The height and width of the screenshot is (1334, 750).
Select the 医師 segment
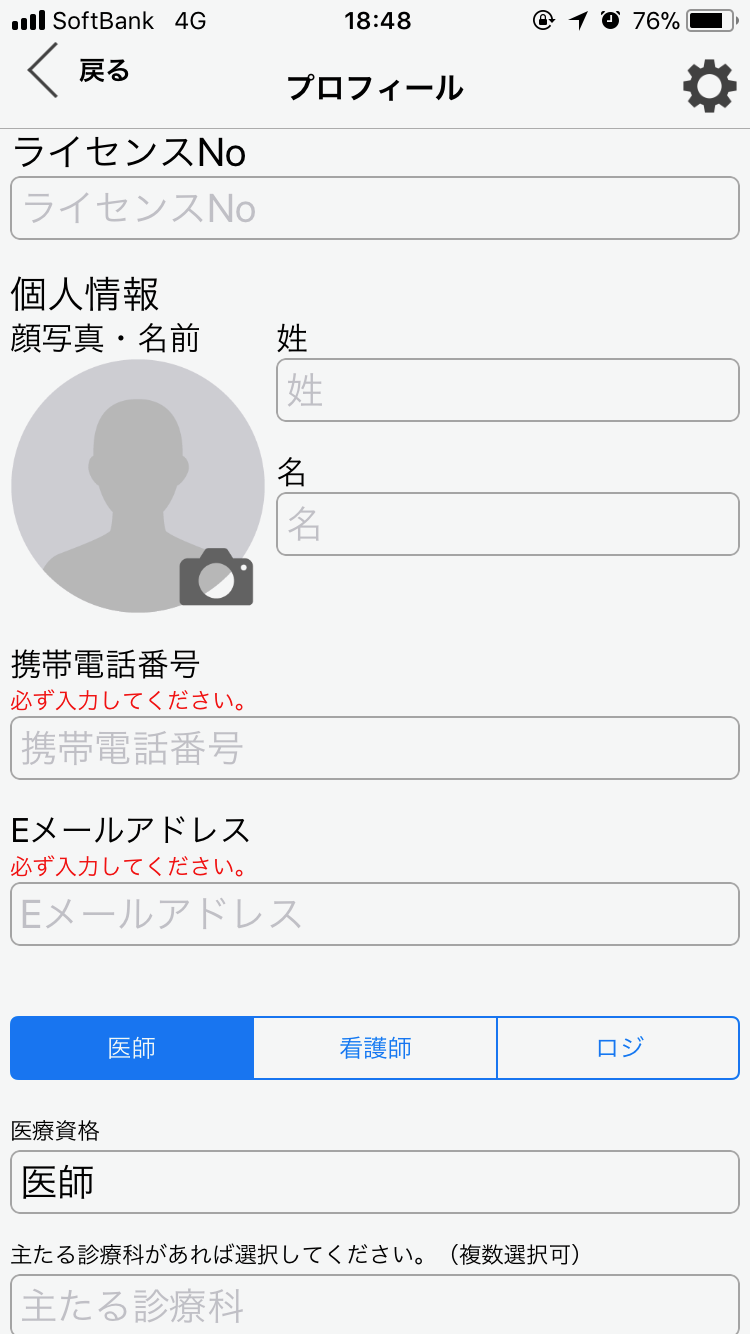(132, 1048)
